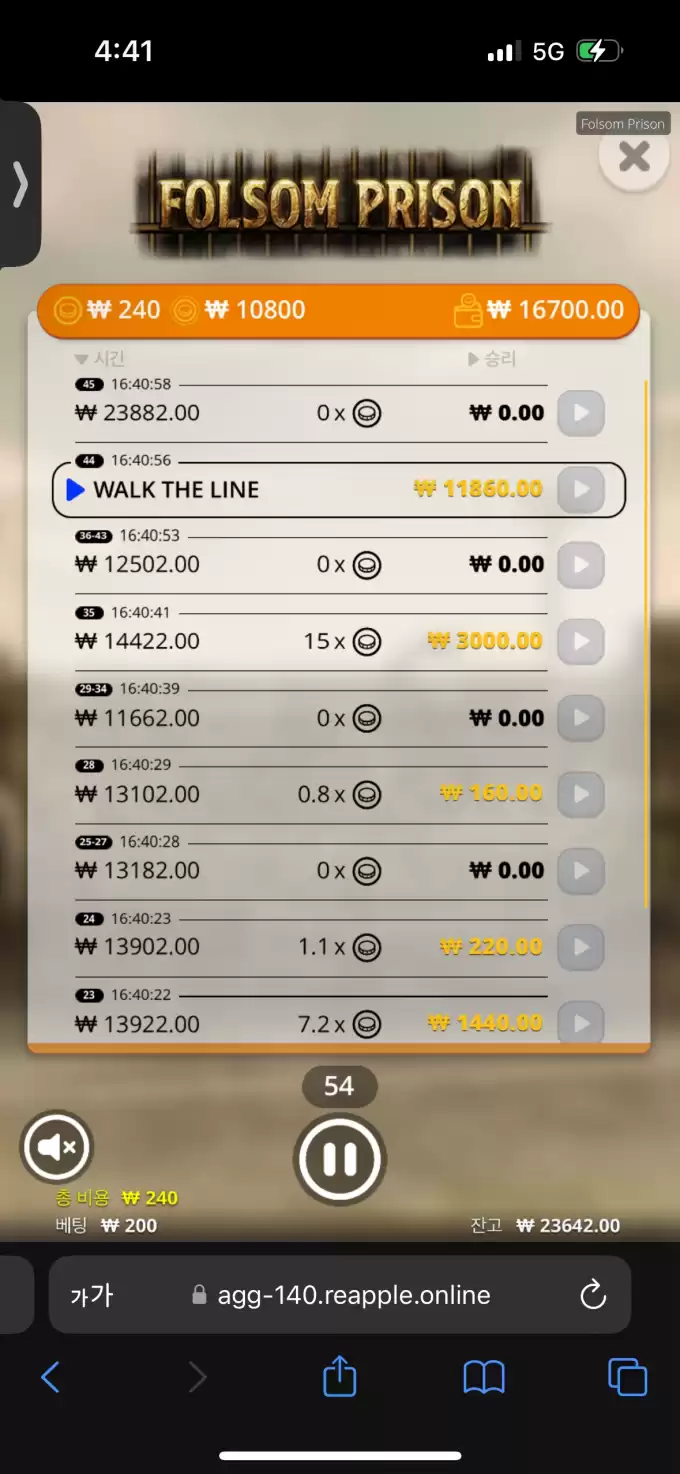Replay the 16:40:39 round
Image resolution: width=680 pixels, height=1474 pixels.
[581, 718]
